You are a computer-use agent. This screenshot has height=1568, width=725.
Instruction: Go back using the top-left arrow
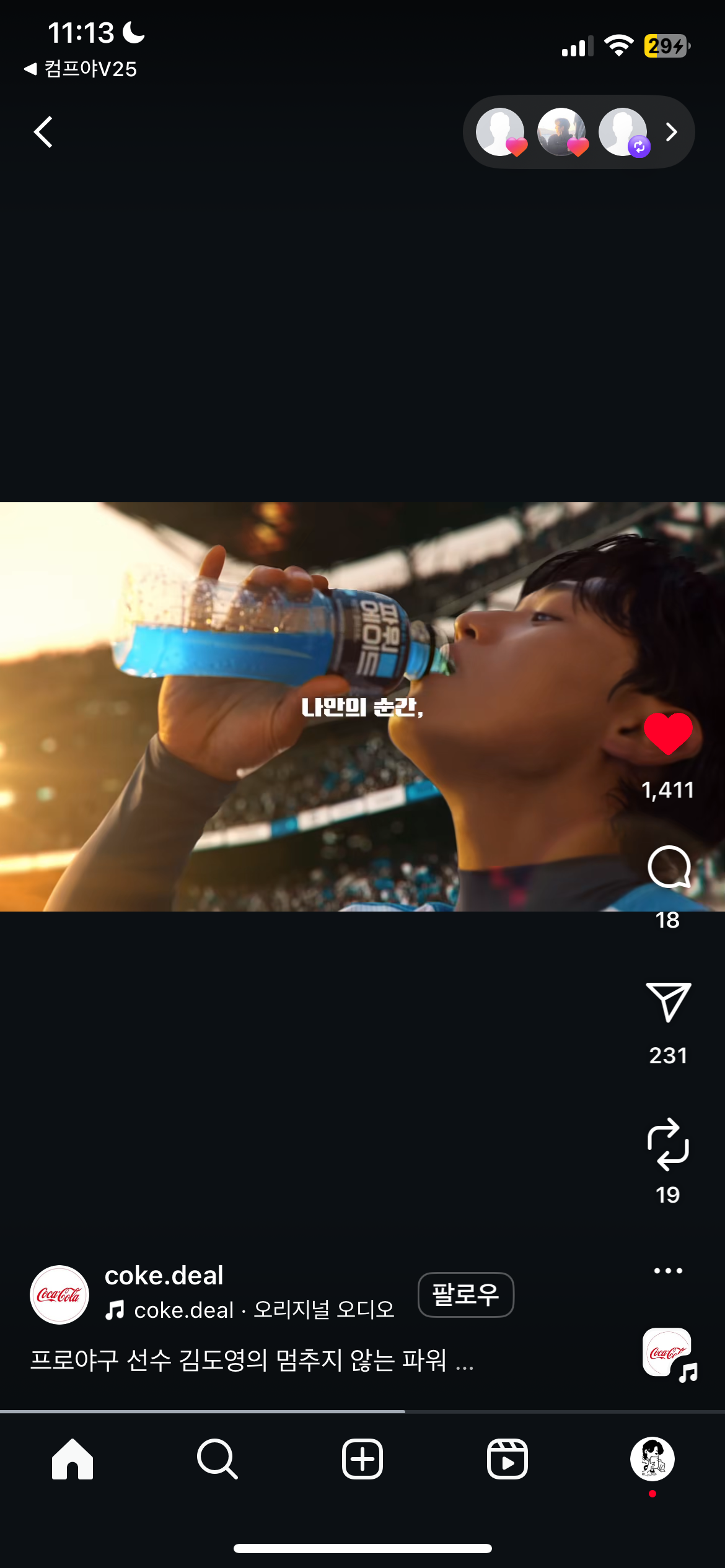point(43,132)
